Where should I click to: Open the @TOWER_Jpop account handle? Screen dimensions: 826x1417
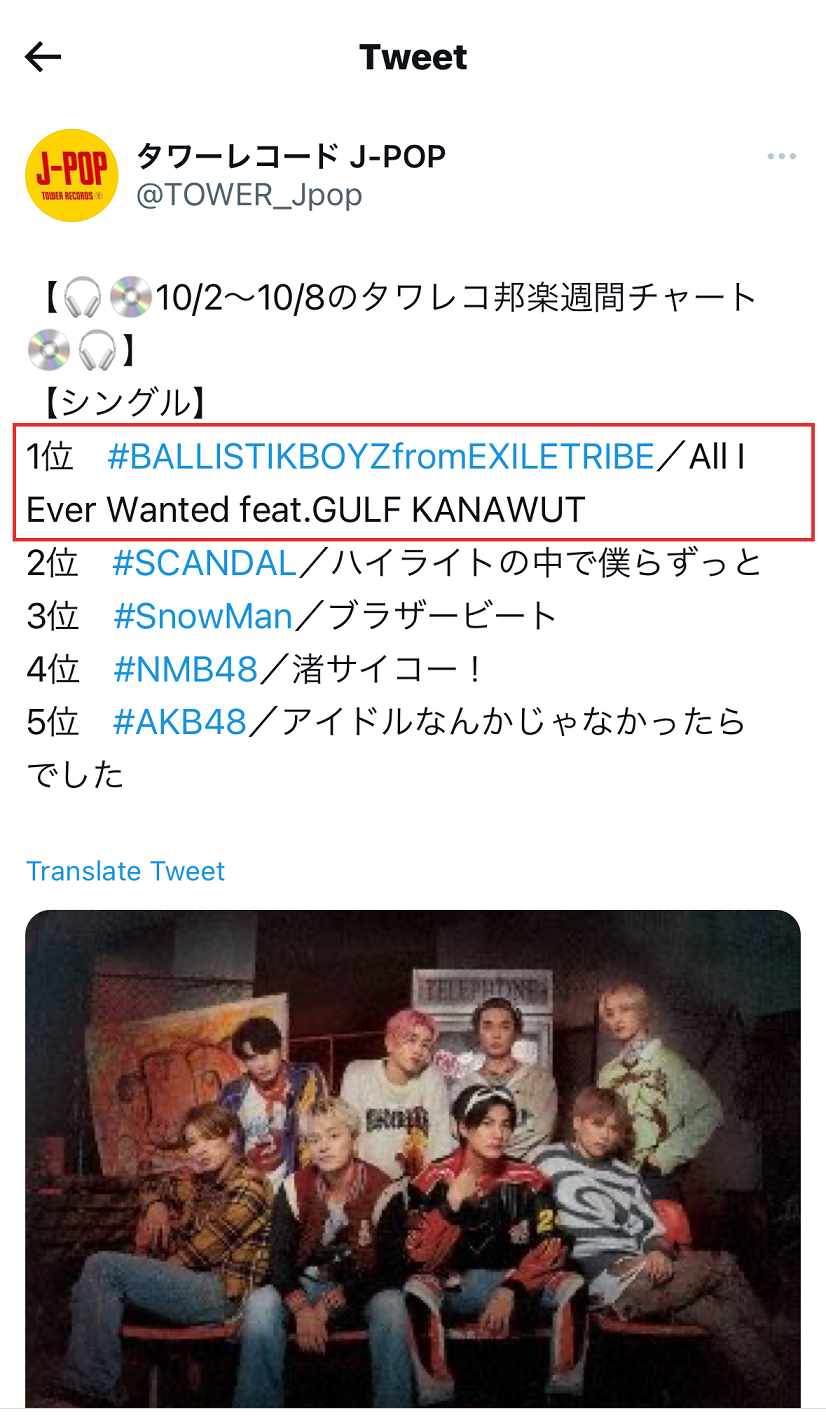click(249, 194)
